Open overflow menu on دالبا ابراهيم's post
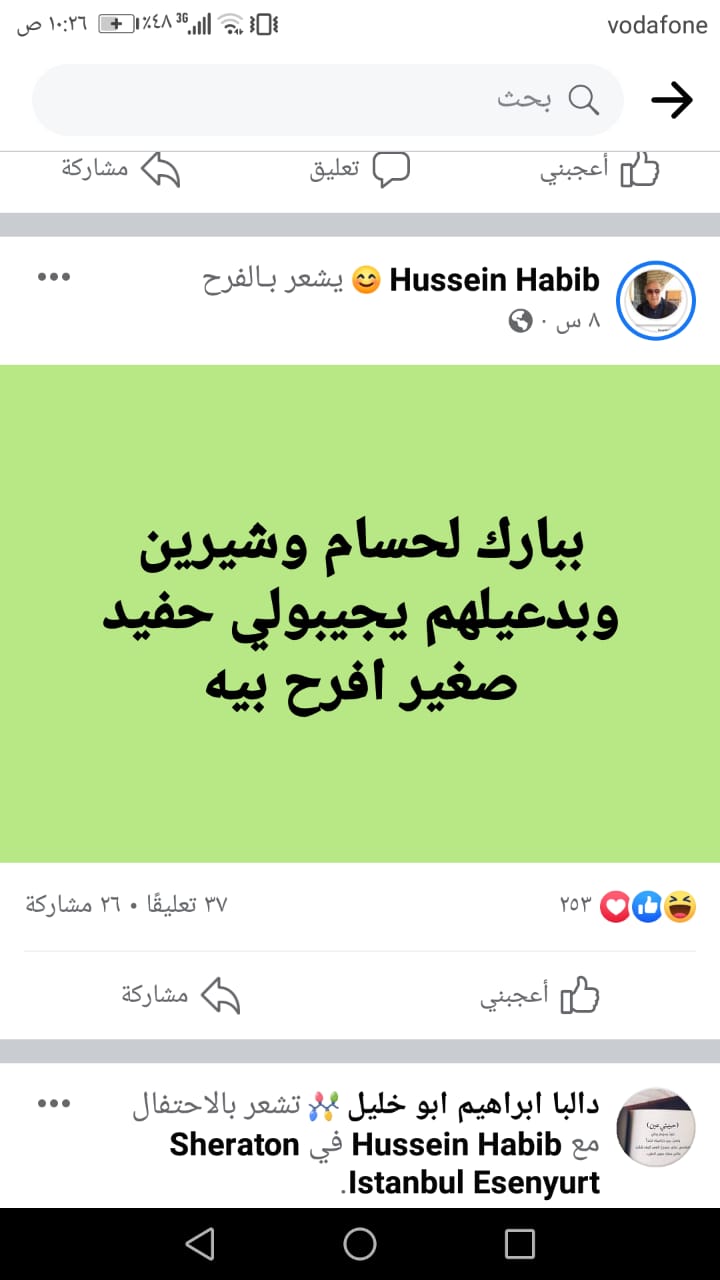The width and height of the screenshot is (720, 1280). (53, 1104)
